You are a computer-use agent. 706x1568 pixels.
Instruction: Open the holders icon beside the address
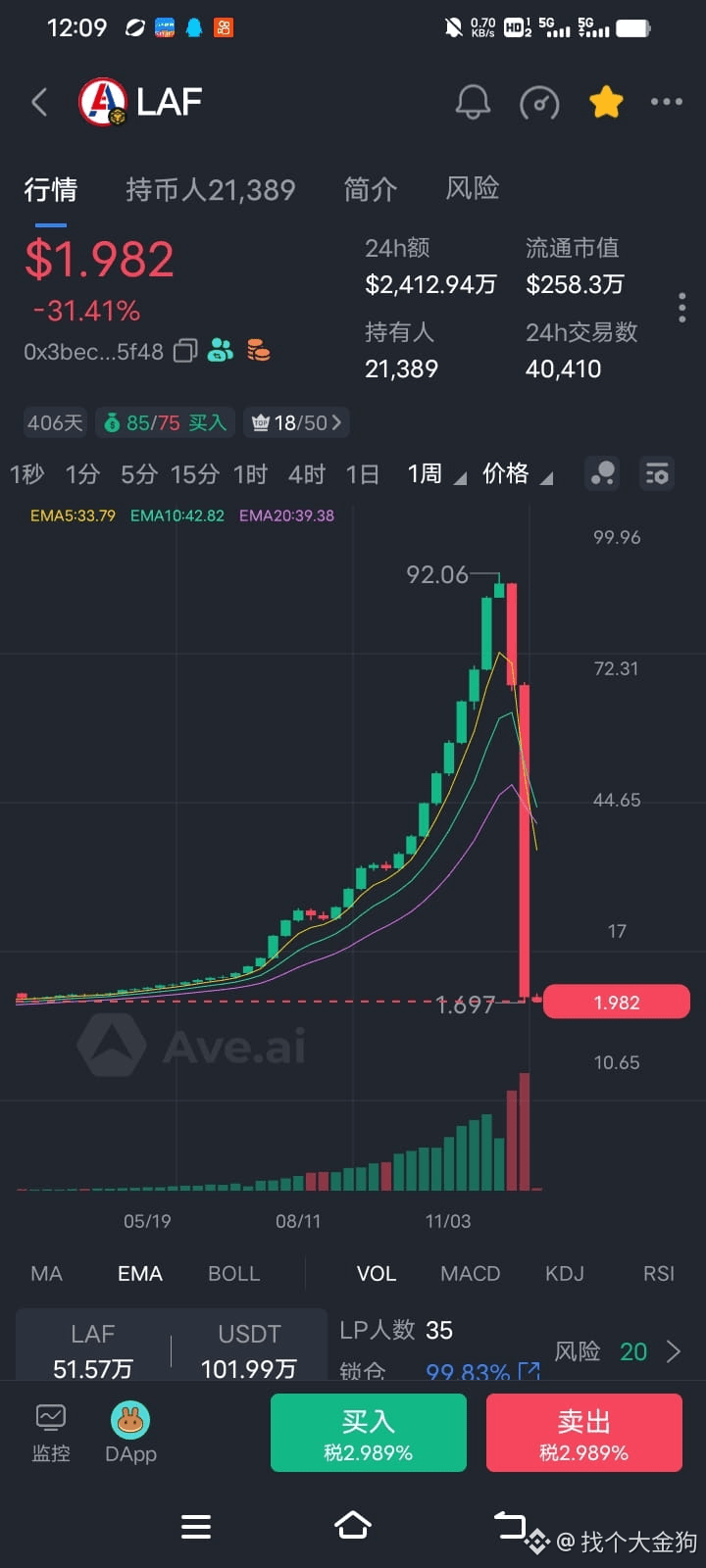pyautogui.click(x=222, y=350)
